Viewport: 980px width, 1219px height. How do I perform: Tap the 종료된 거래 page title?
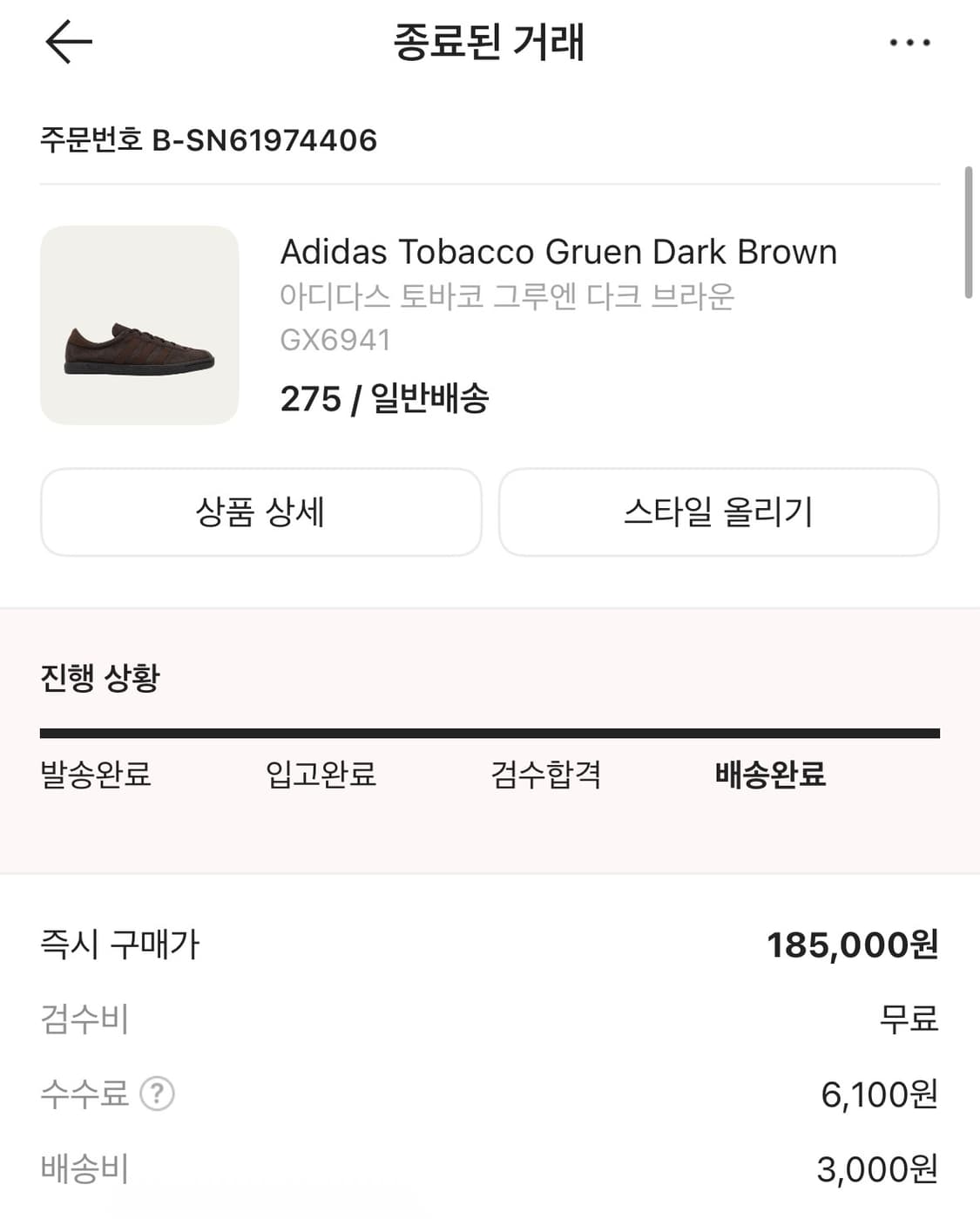coord(490,40)
